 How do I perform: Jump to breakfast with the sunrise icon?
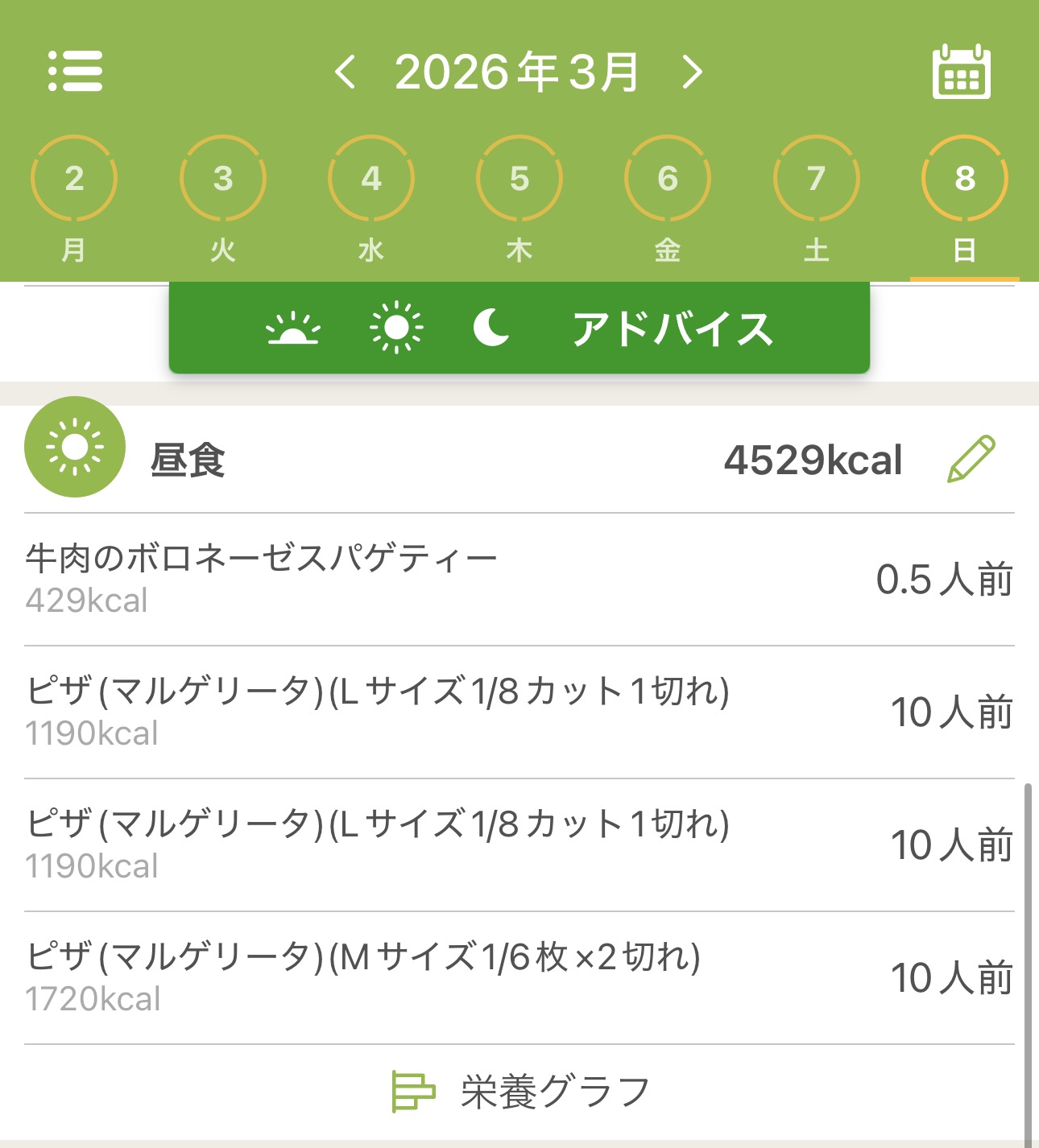(293, 328)
